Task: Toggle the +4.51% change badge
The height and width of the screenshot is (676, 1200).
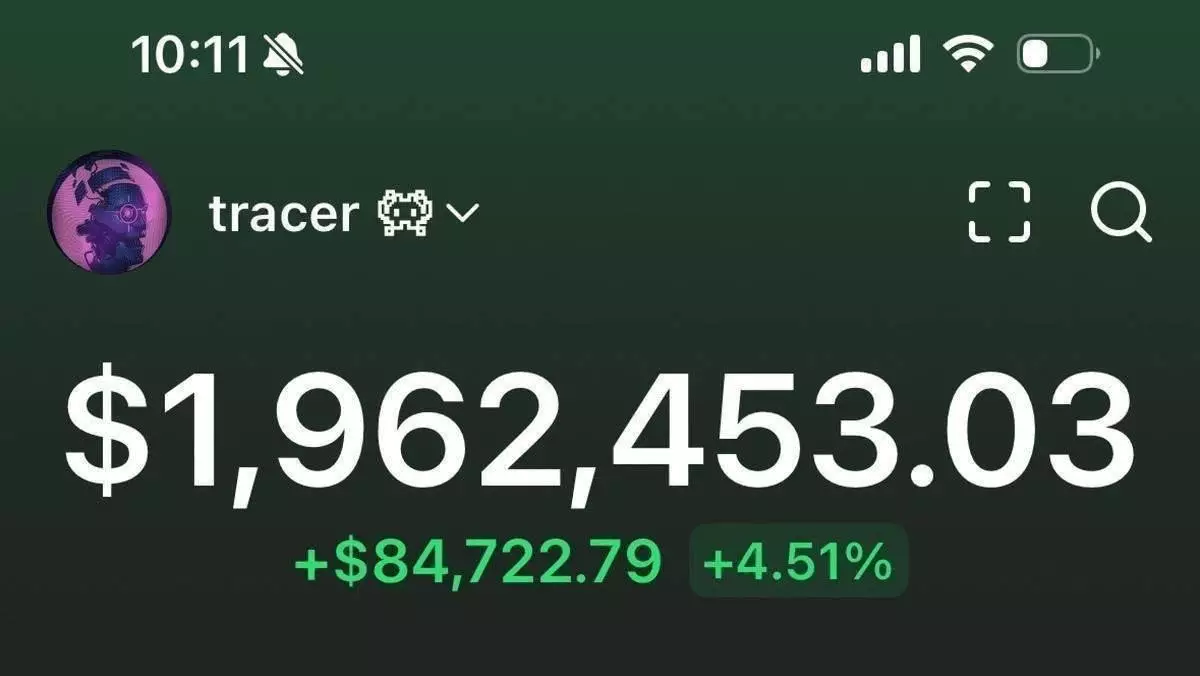Action: (x=798, y=561)
